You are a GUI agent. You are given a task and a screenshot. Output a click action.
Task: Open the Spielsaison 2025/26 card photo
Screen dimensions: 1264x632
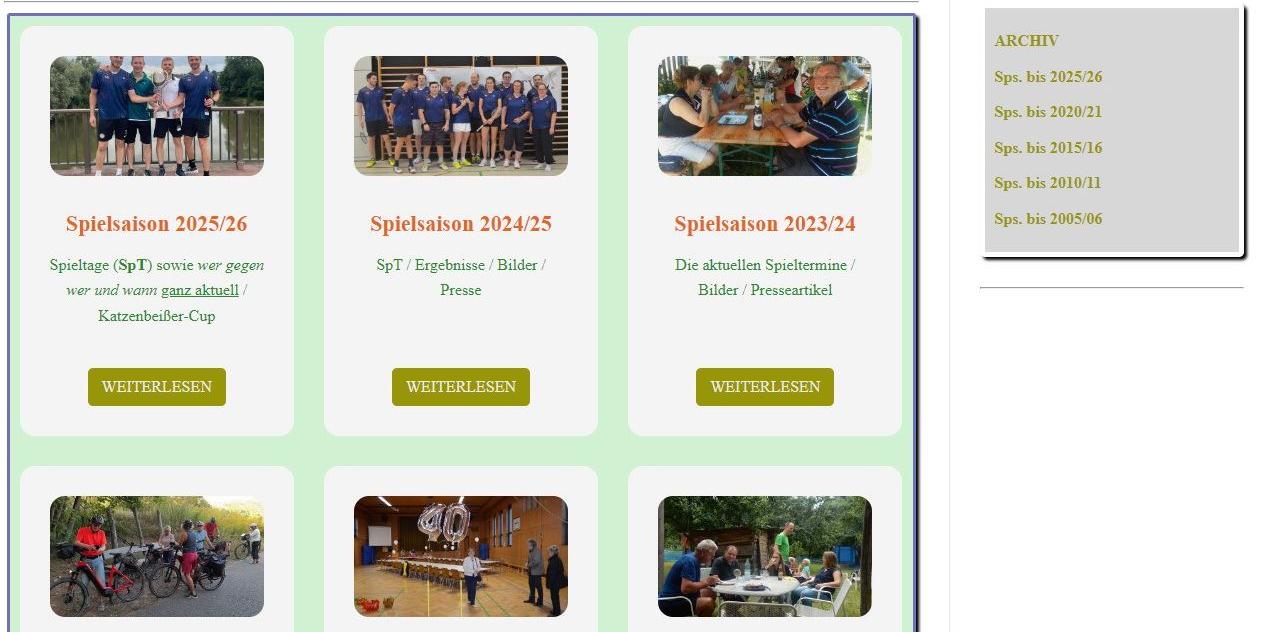pyautogui.click(x=157, y=116)
